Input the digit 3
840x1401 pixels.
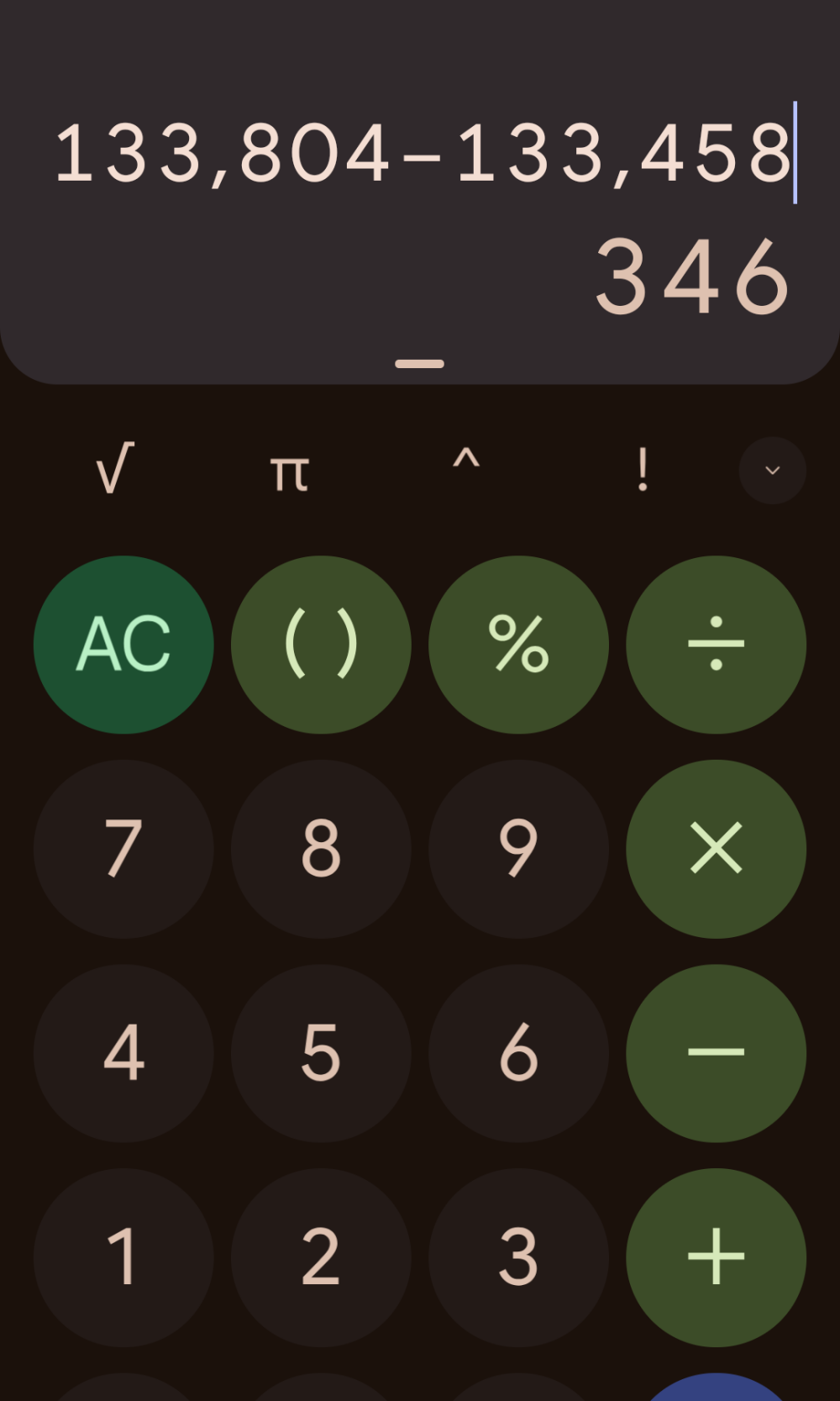pos(518,1257)
